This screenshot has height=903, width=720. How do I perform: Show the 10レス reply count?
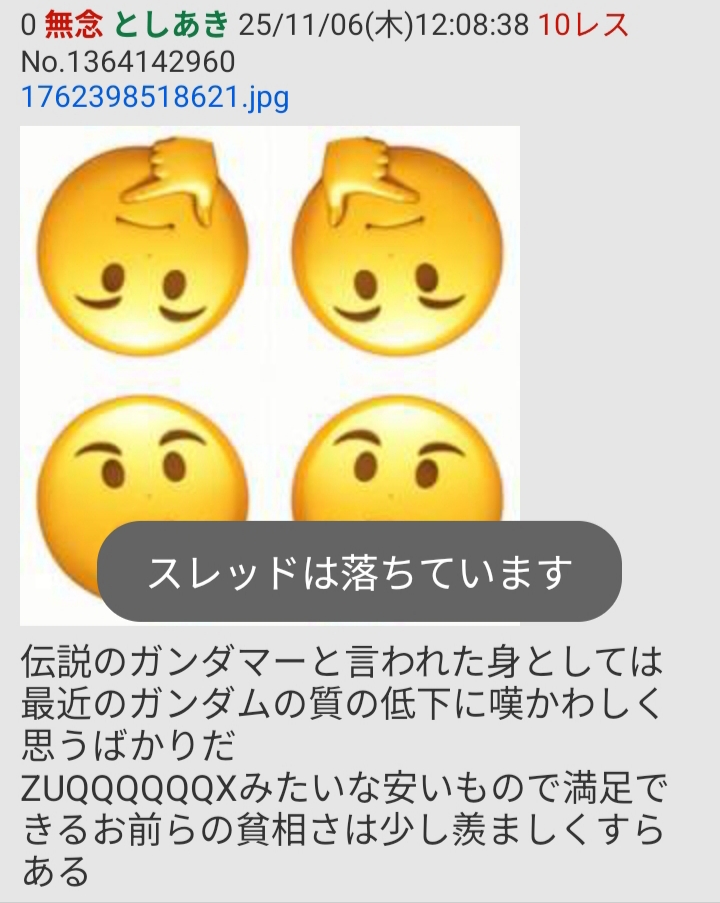[584, 25]
